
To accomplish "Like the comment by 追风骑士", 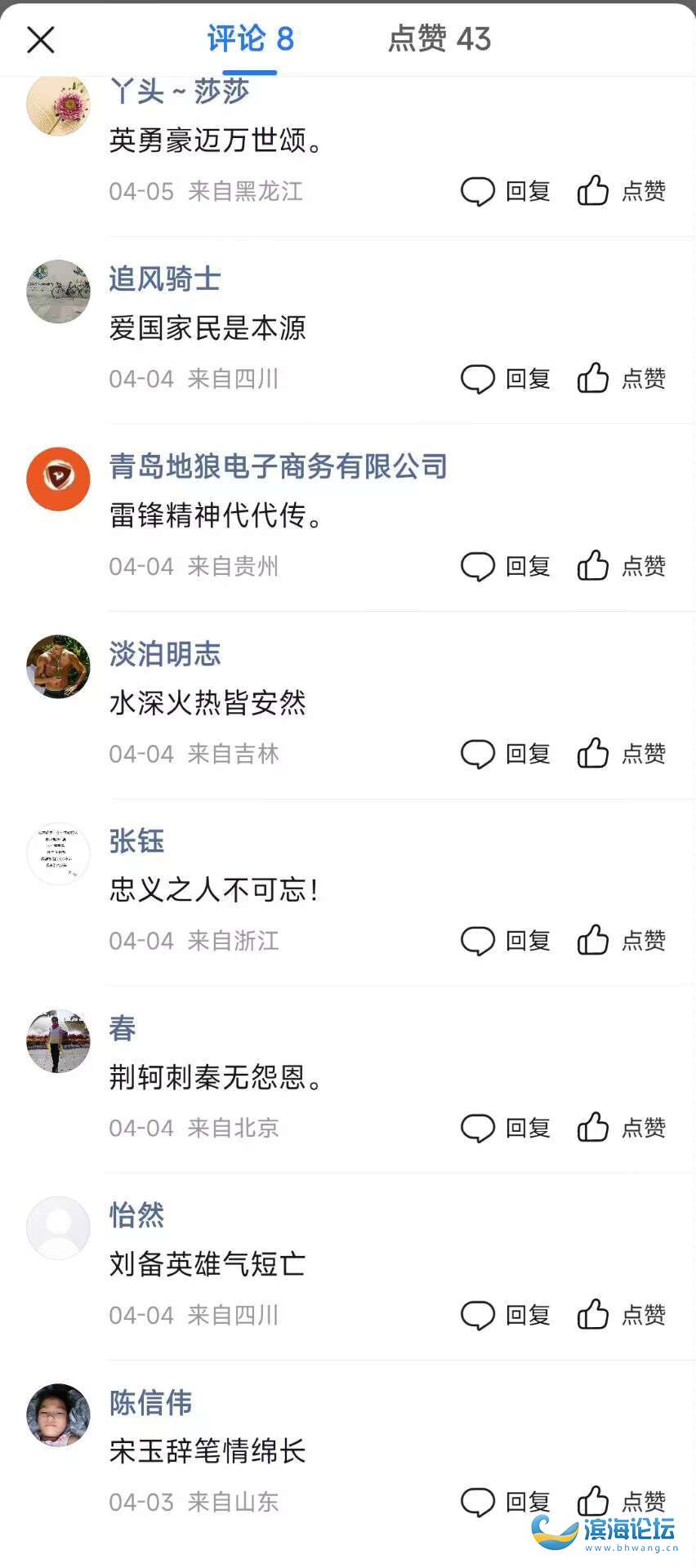I will coord(622,379).
